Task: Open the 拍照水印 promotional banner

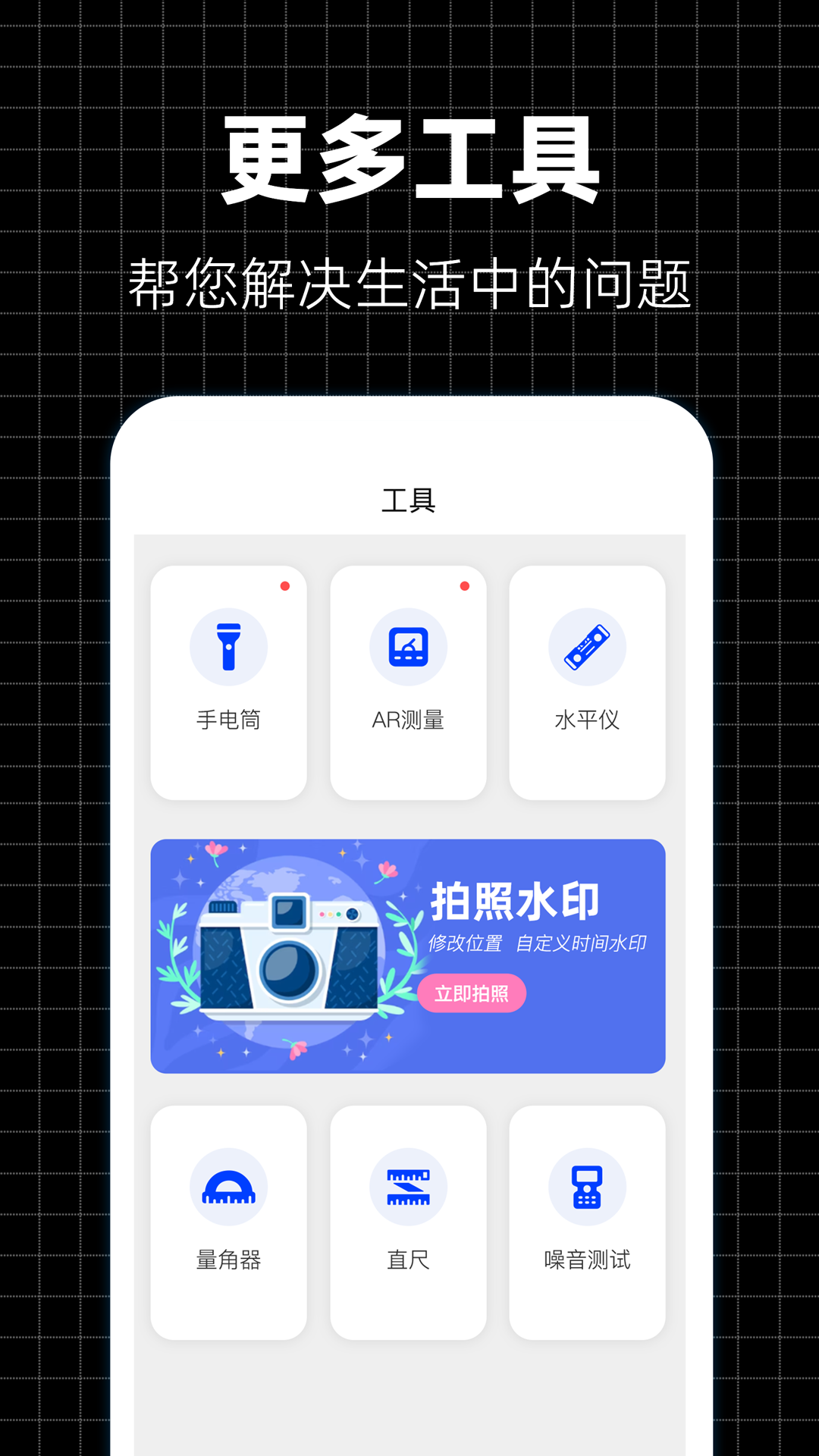Action: 409,955
